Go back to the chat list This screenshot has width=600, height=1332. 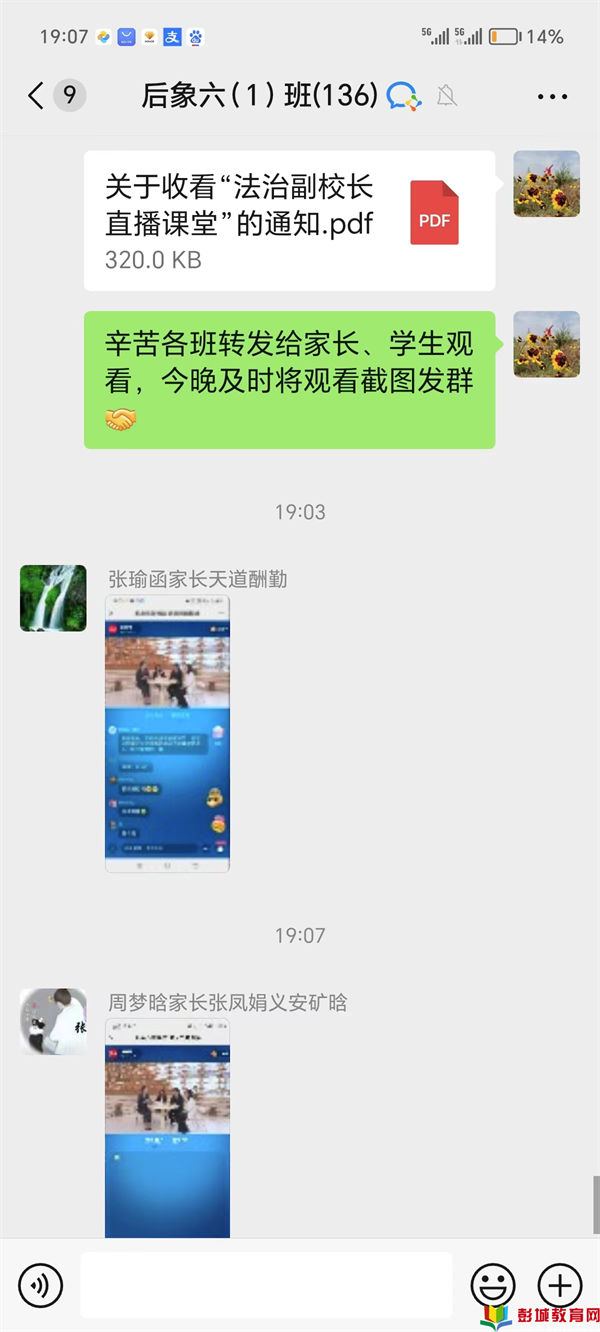(x=37, y=96)
